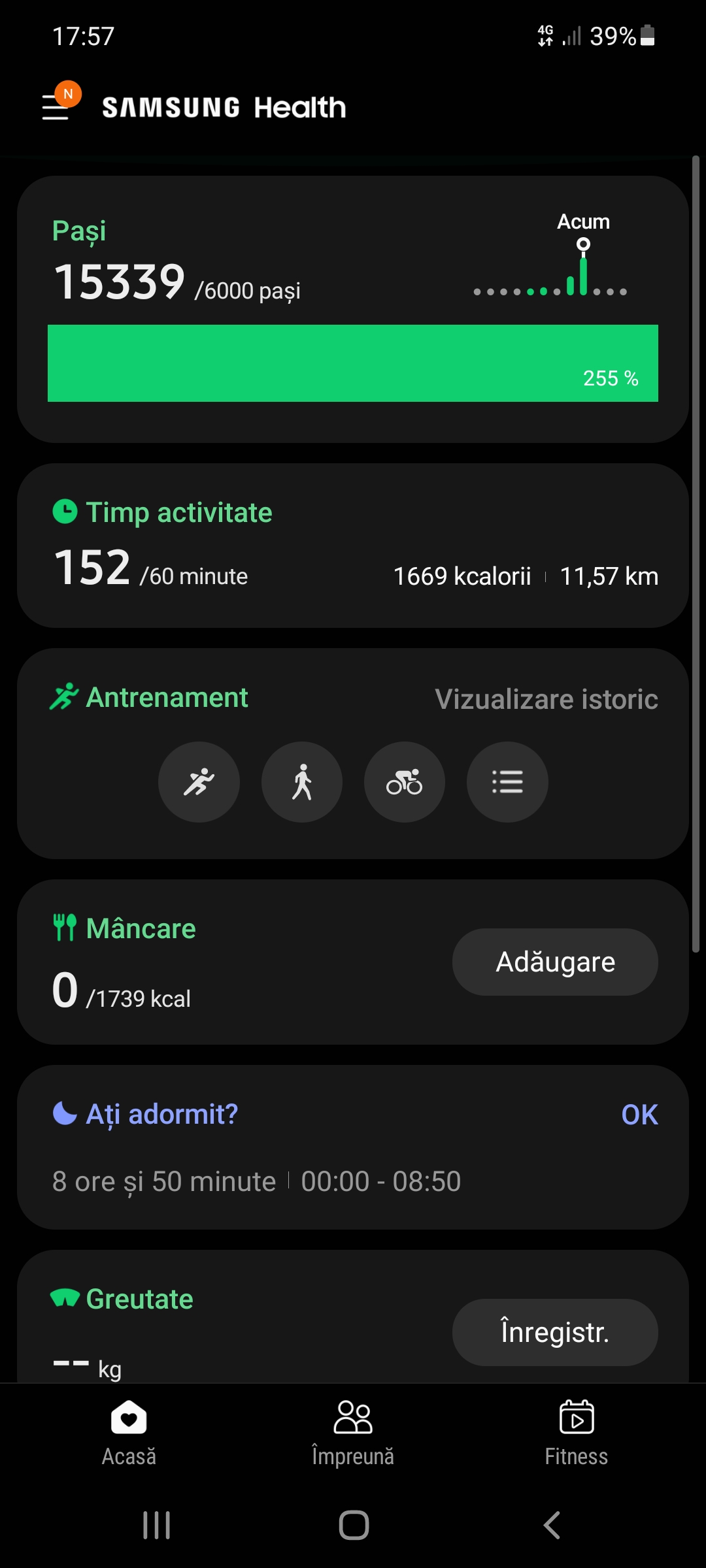Tap Adăugare to log food
The width and height of the screenshot is (706, 1568).
(x=555, y=962)
